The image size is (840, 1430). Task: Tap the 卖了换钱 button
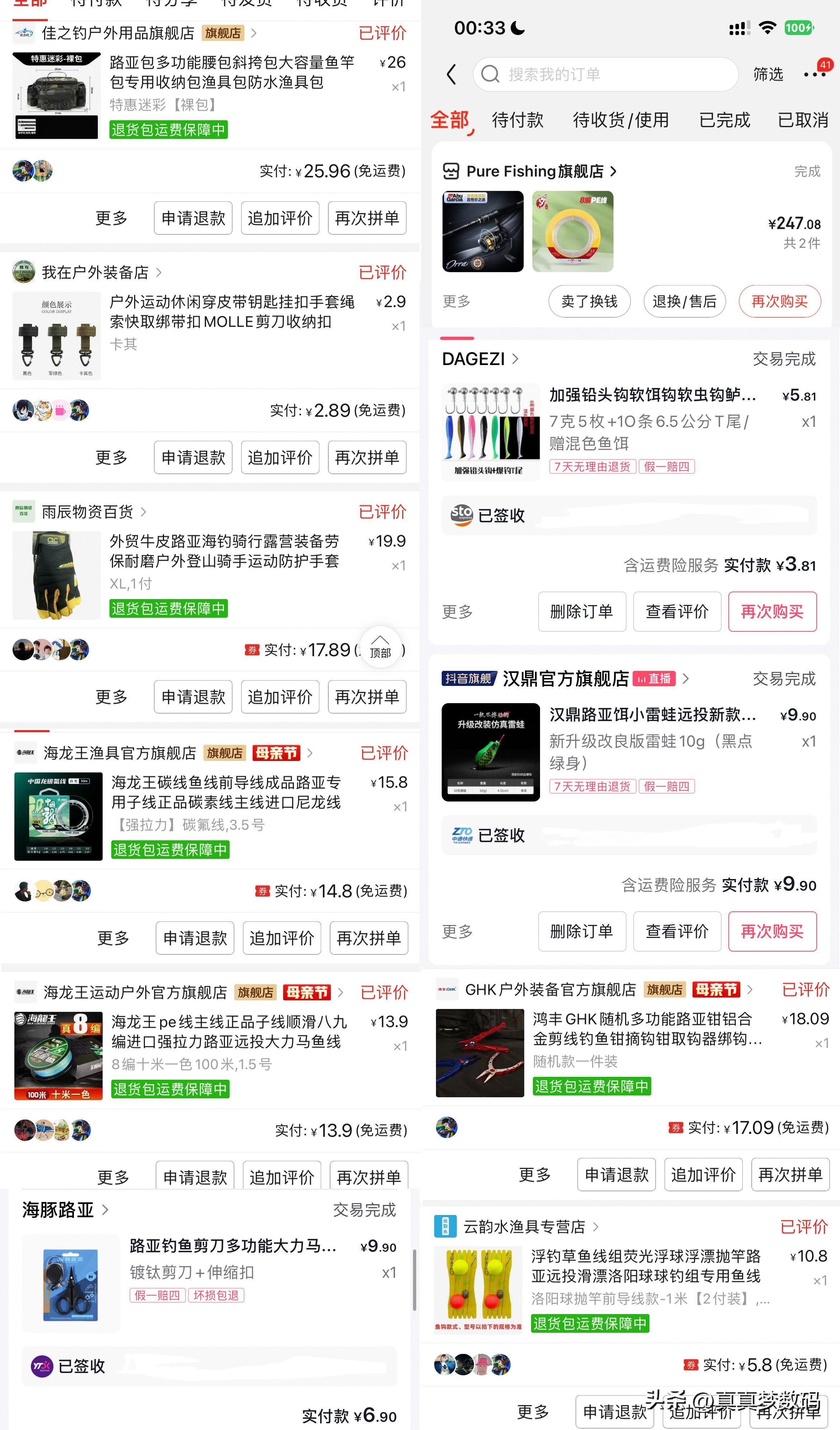[589, 301]
